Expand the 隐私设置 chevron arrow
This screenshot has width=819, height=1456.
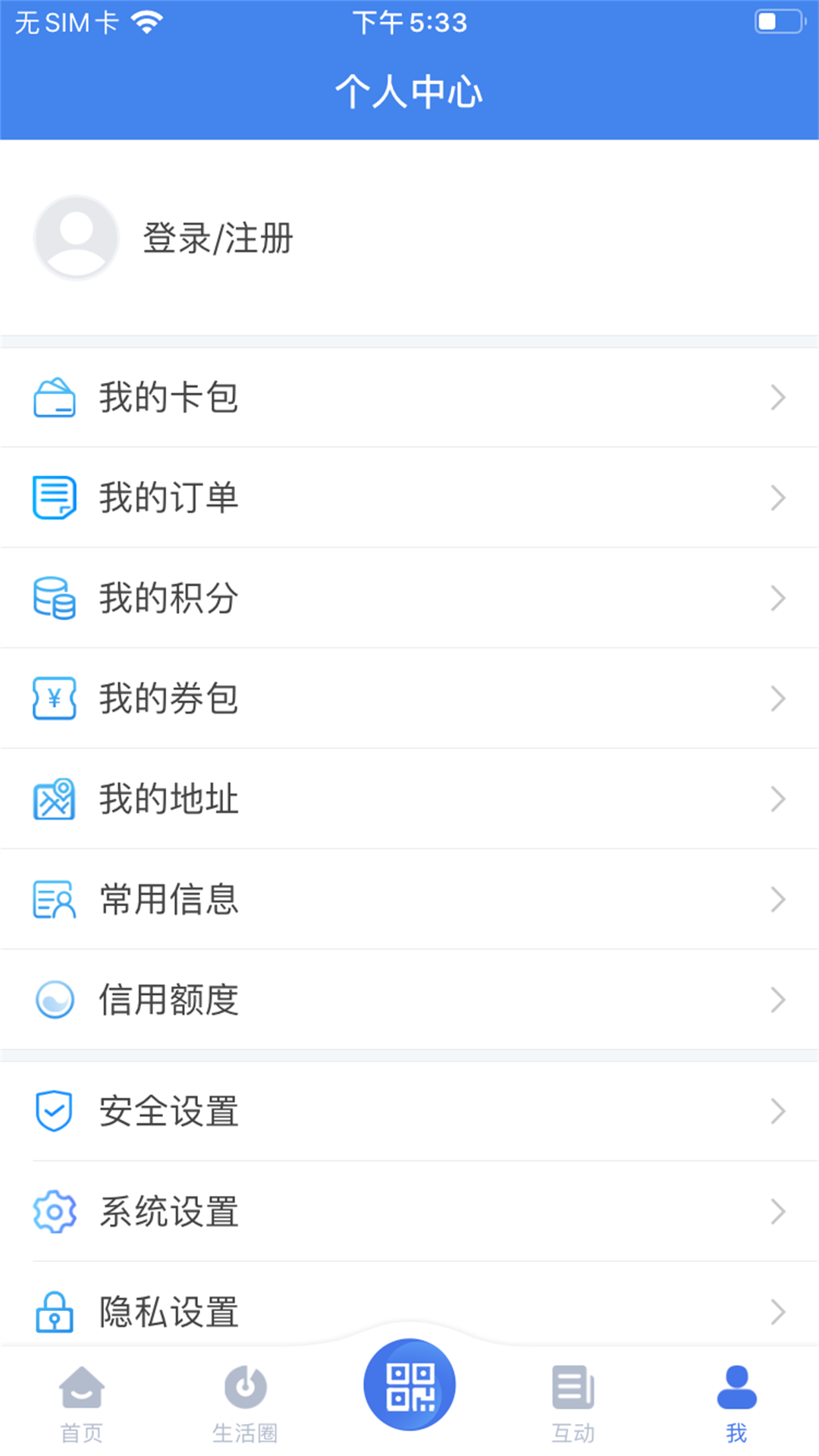778,1312
